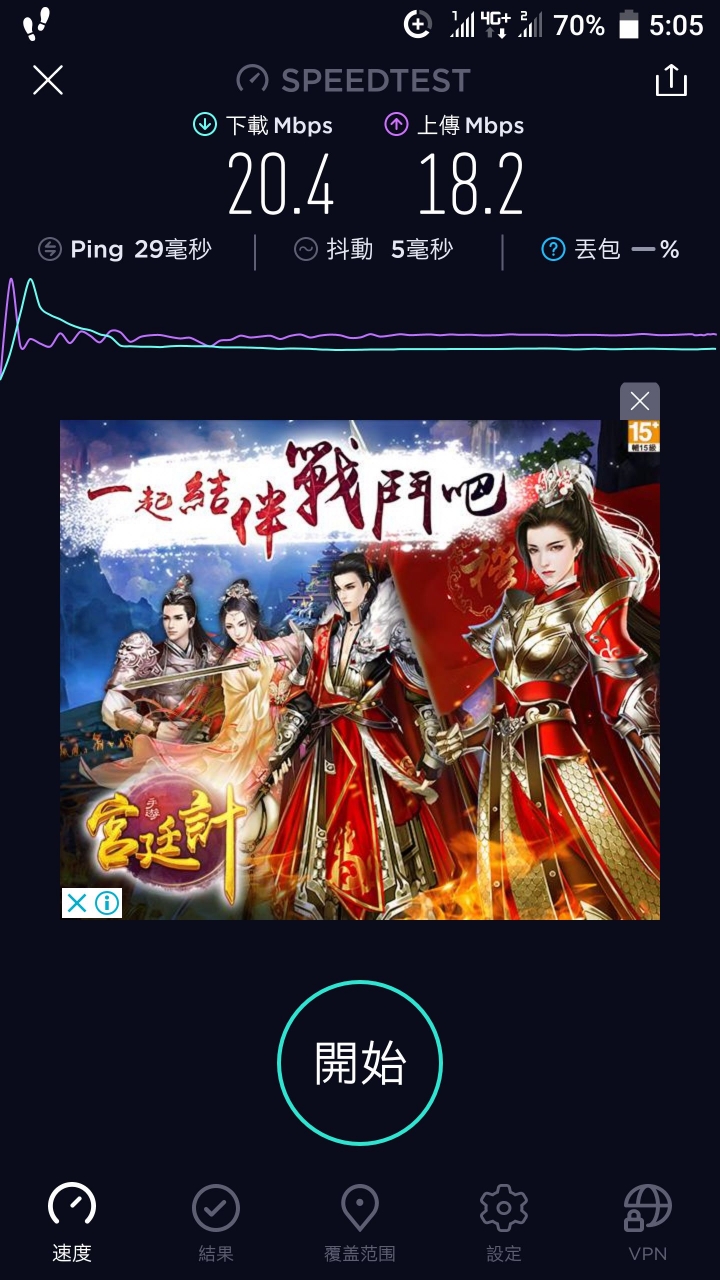Switch to the 結果 tab
This screenshot has height=1280, width=720.
coord(216,1222)
